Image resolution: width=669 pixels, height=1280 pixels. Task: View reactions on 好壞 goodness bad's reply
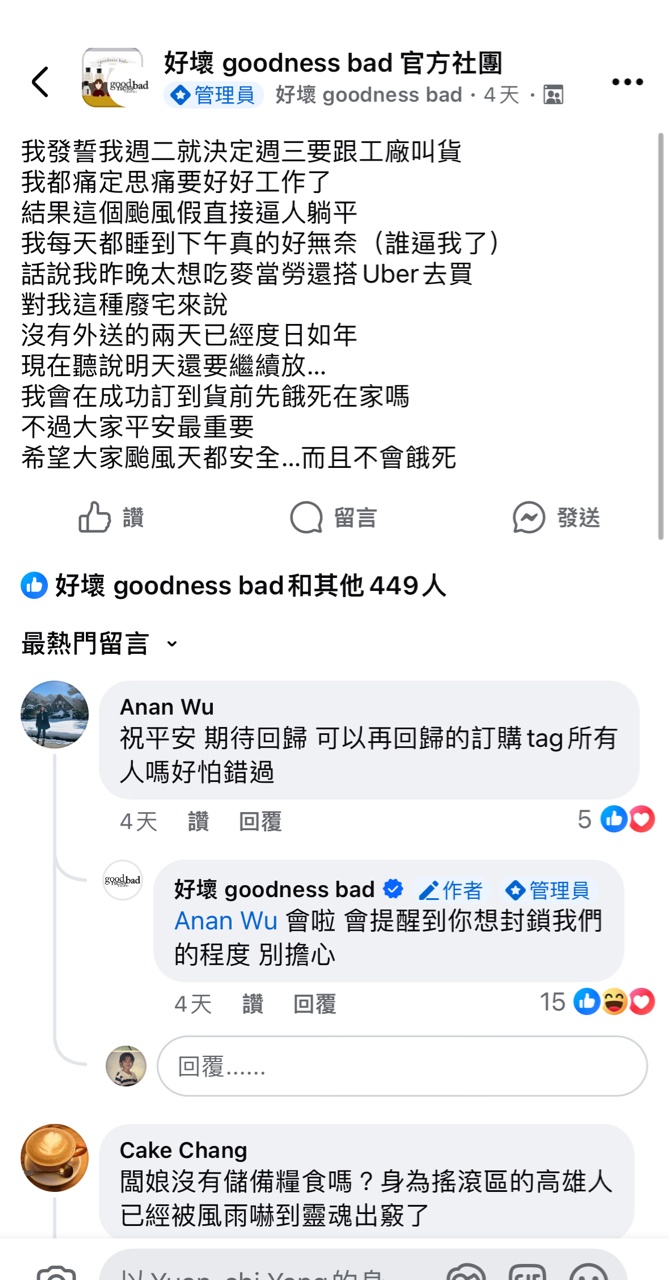[x=610, y=1001]
